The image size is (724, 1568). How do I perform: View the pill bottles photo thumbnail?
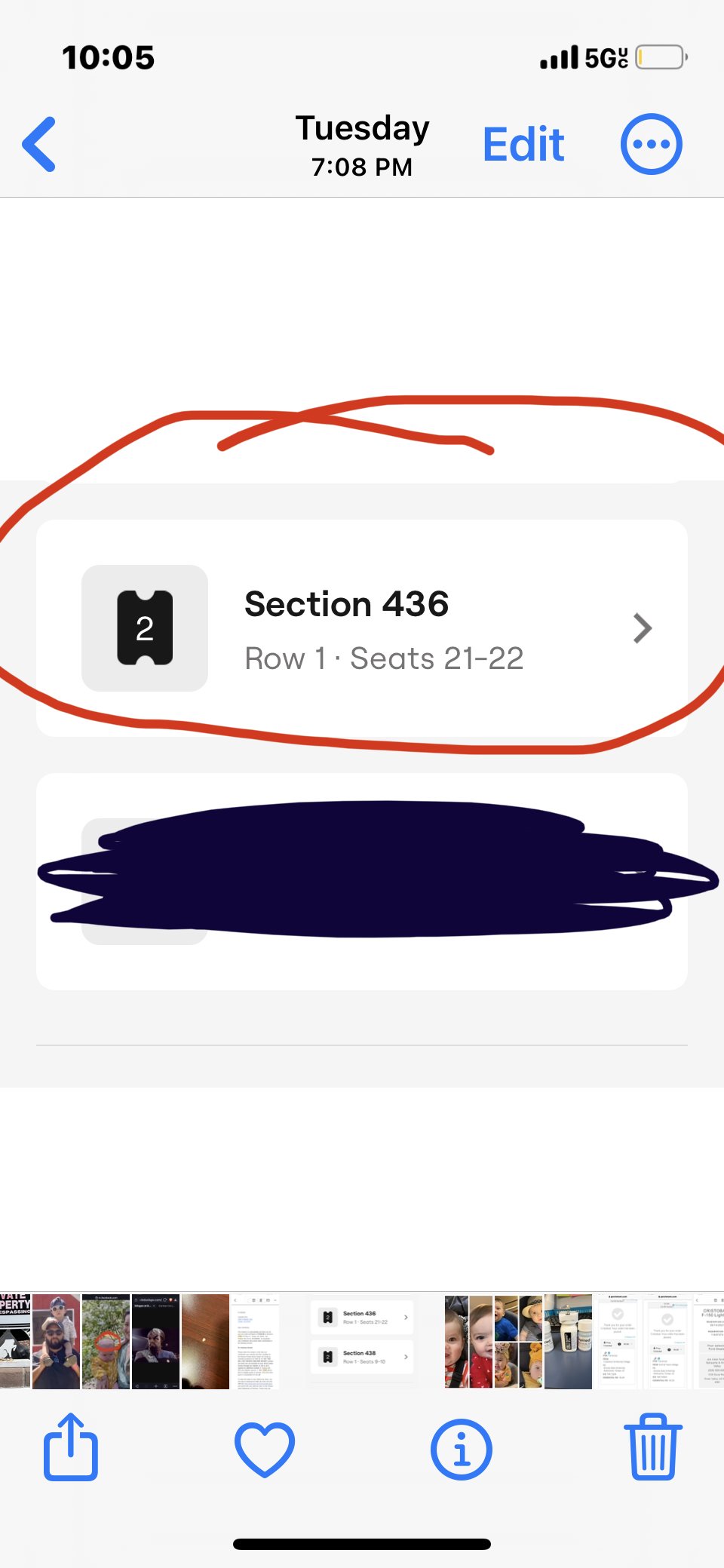pyautogui.click(x=568, y=1342)
